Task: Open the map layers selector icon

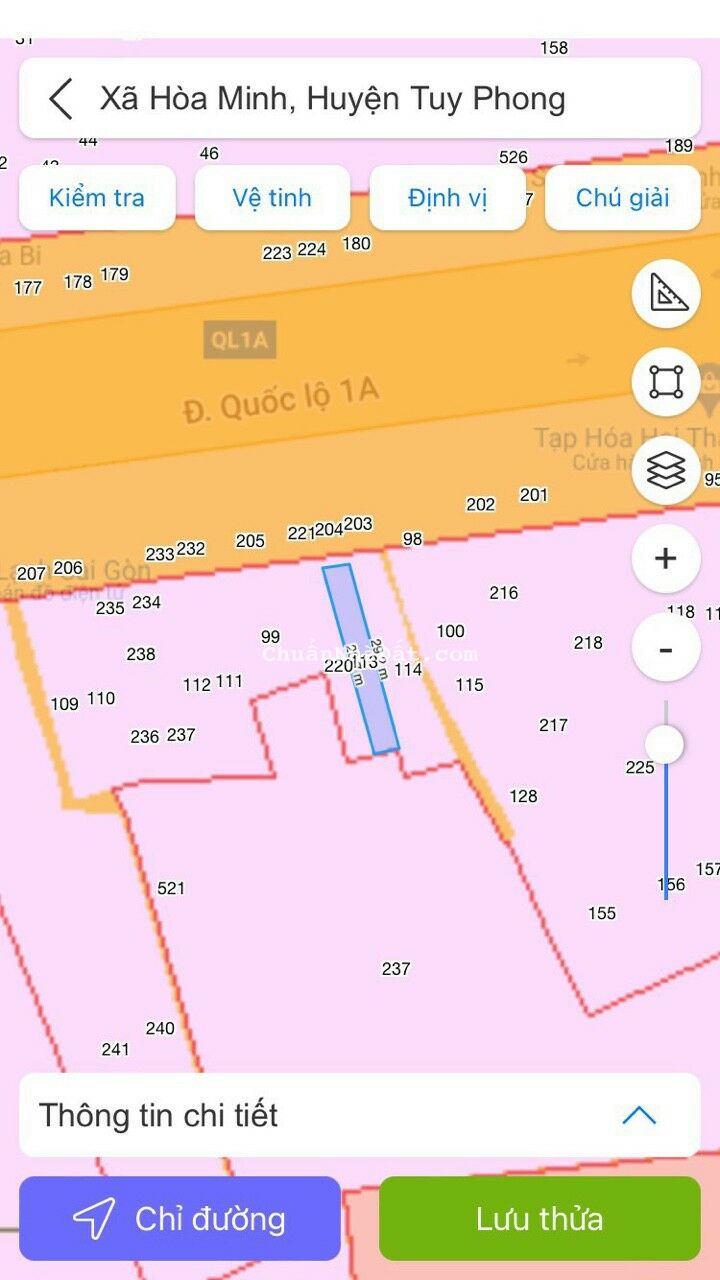Action: pos(665,469)
